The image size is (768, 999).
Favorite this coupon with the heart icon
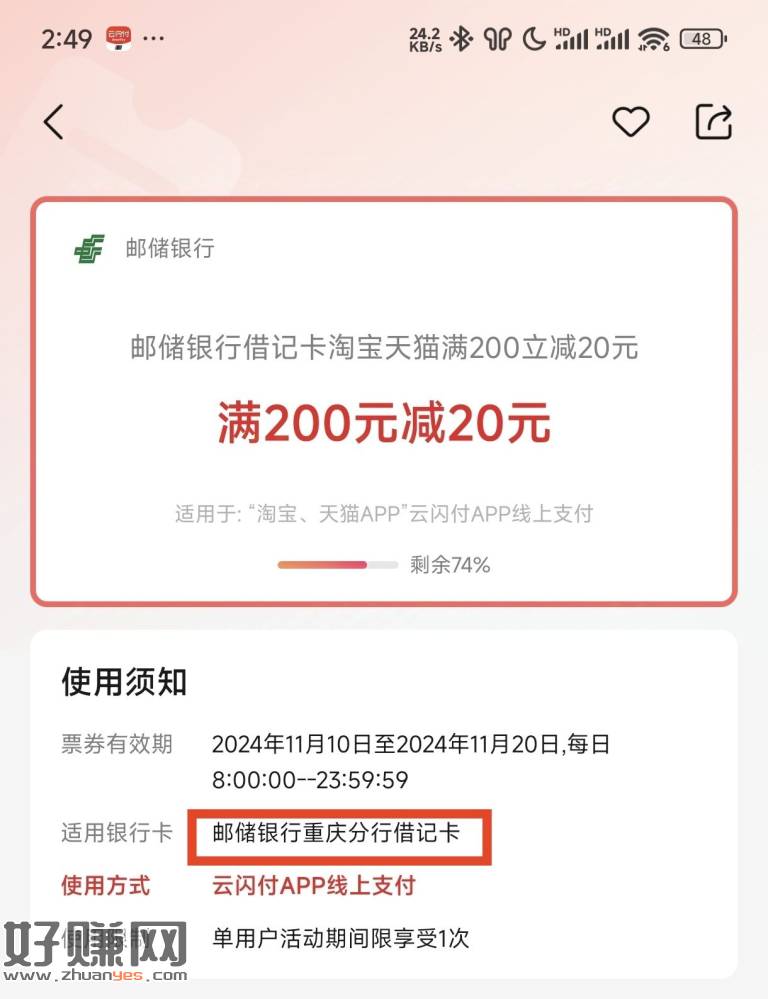(x=630, y=122)
